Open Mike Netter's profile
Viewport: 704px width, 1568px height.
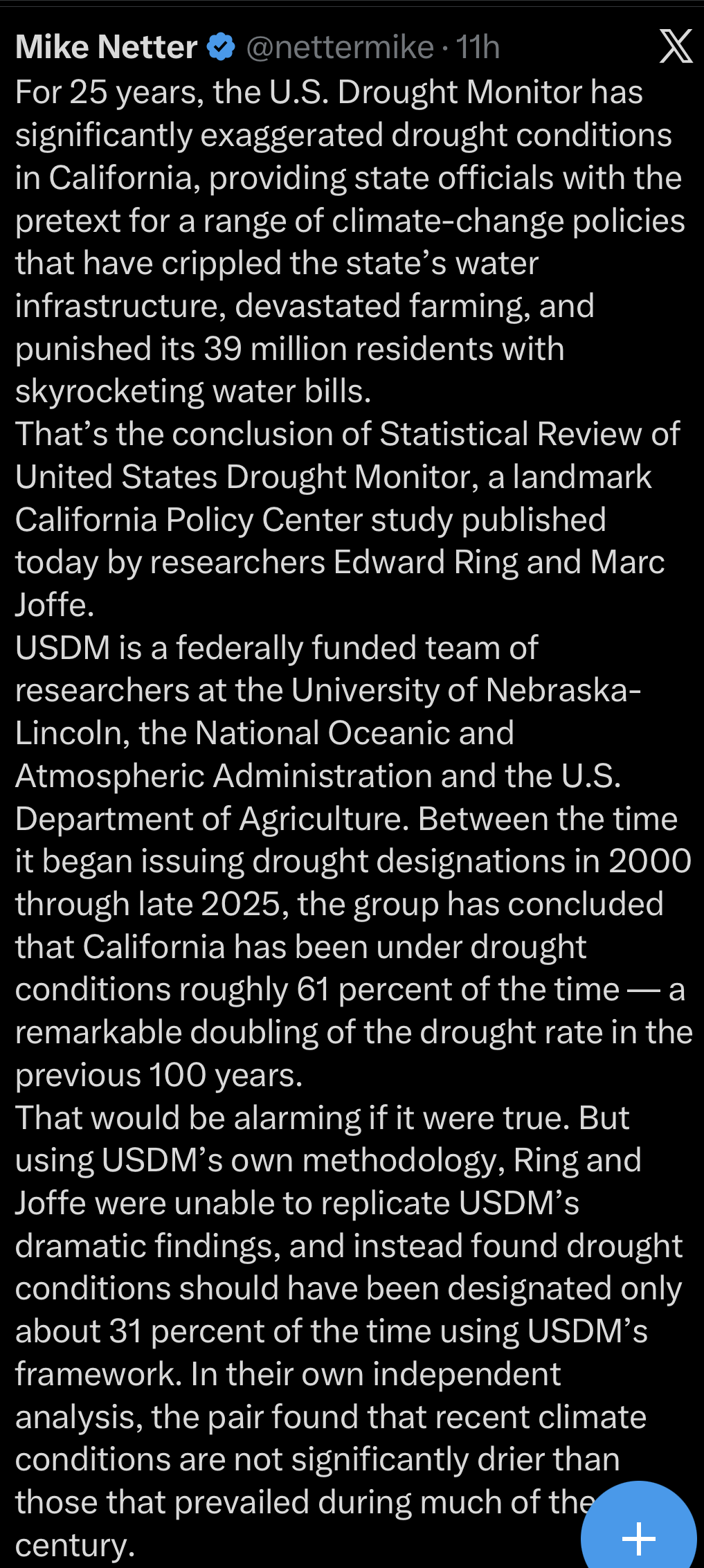(x=107, y=48)
